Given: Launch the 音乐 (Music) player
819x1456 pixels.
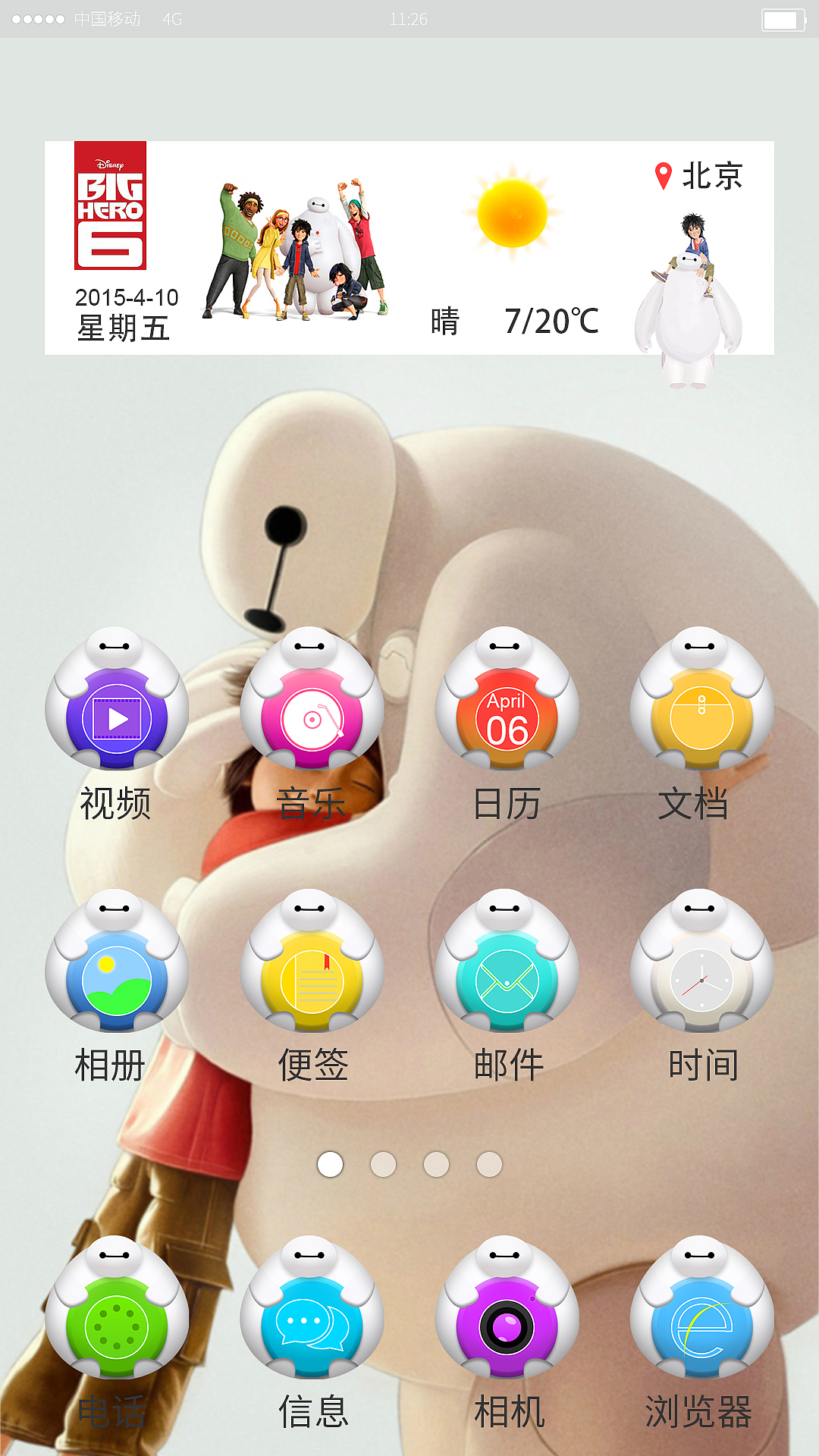Looking at the screenshot, I should [315, 713].
